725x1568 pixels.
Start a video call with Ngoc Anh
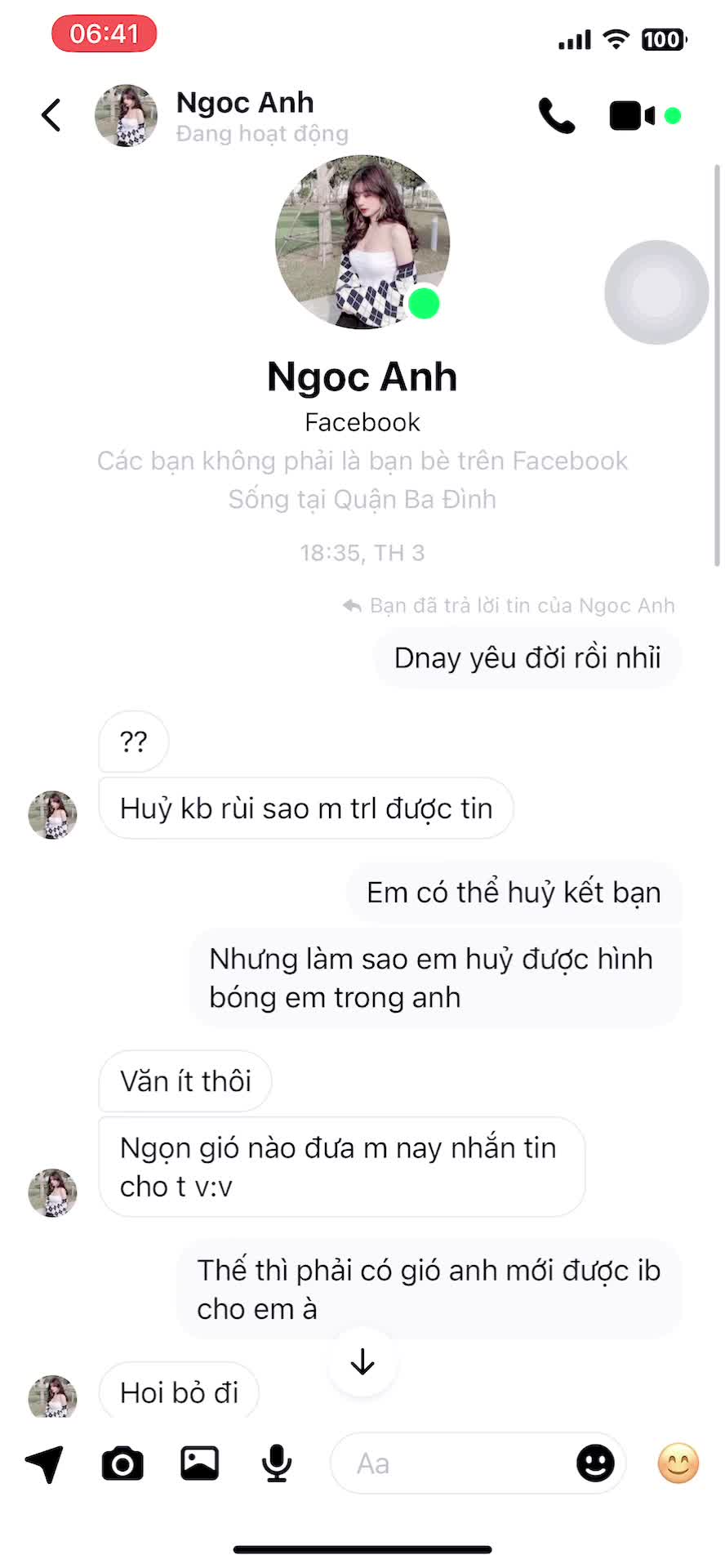point(627,115)
